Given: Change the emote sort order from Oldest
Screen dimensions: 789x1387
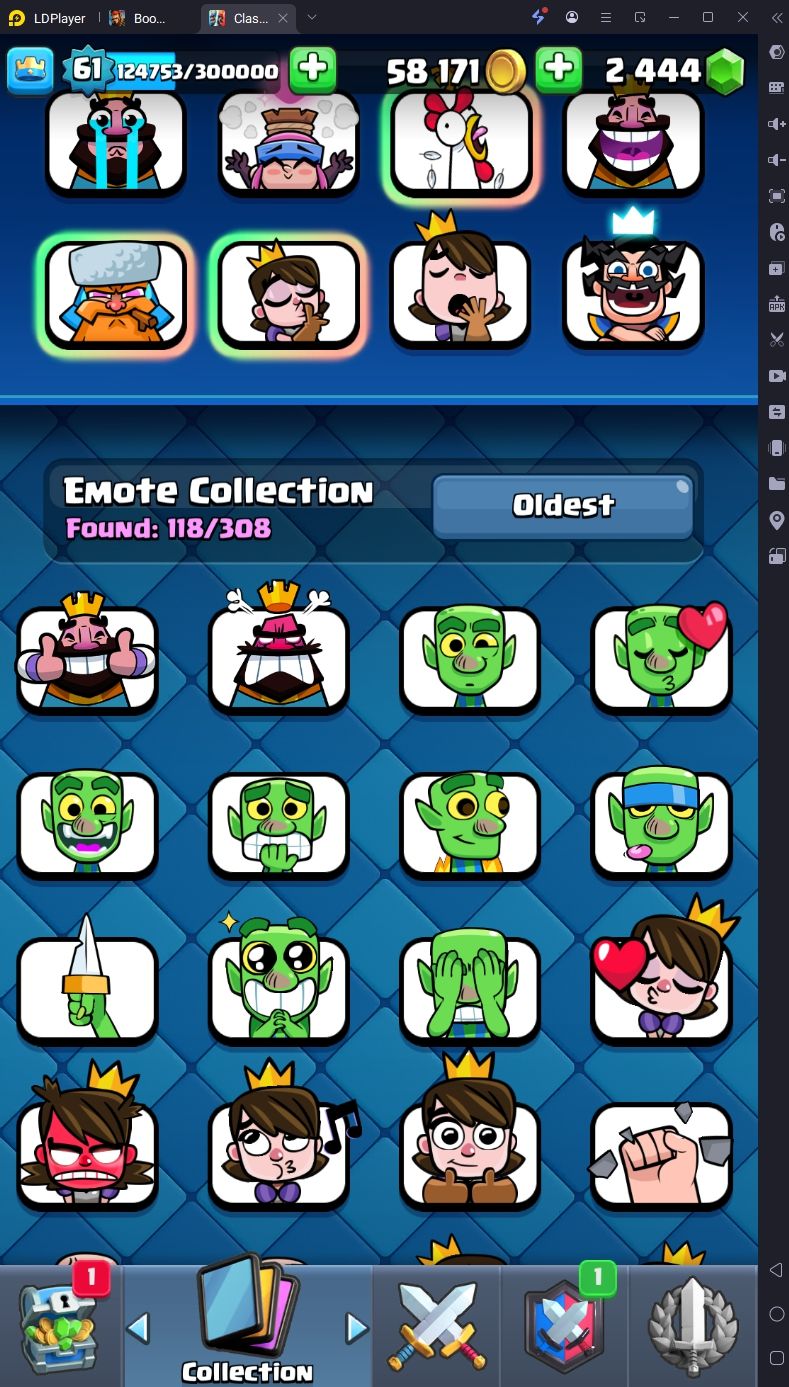Looking at the screenshot, I should coord(563,506).
